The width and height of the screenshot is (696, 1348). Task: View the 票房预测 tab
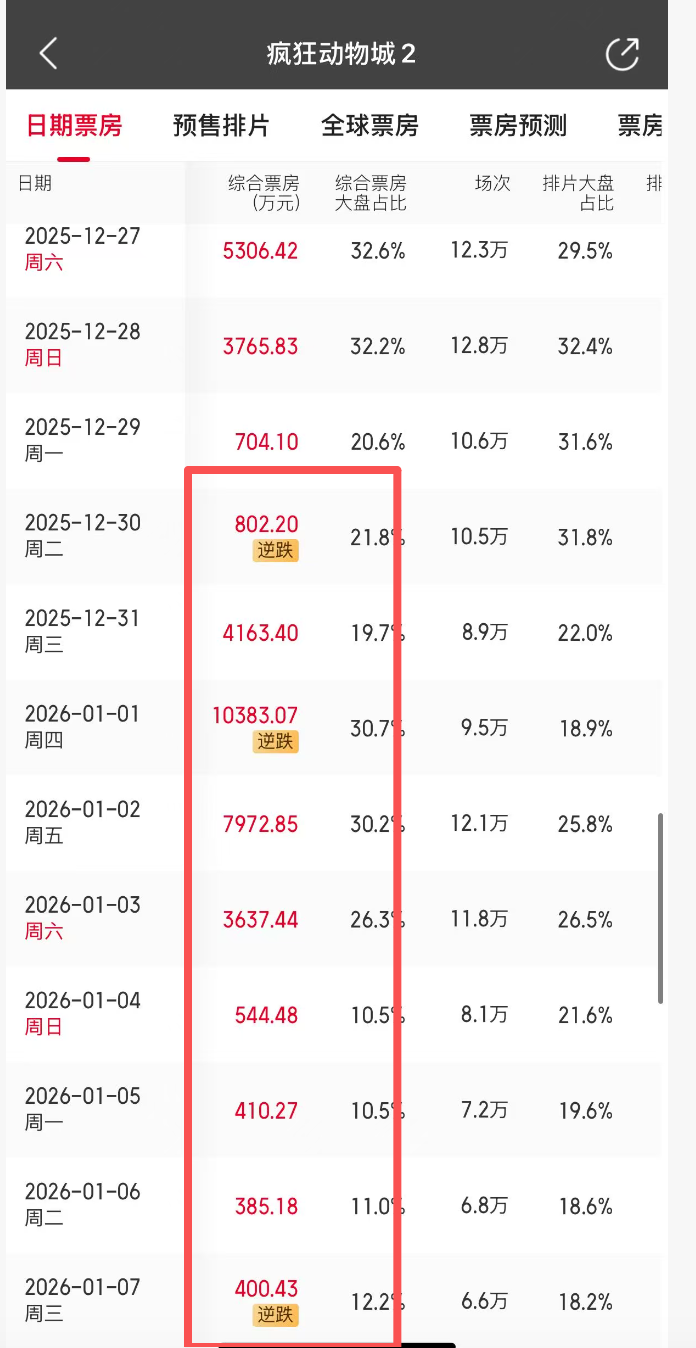[518, 126]
